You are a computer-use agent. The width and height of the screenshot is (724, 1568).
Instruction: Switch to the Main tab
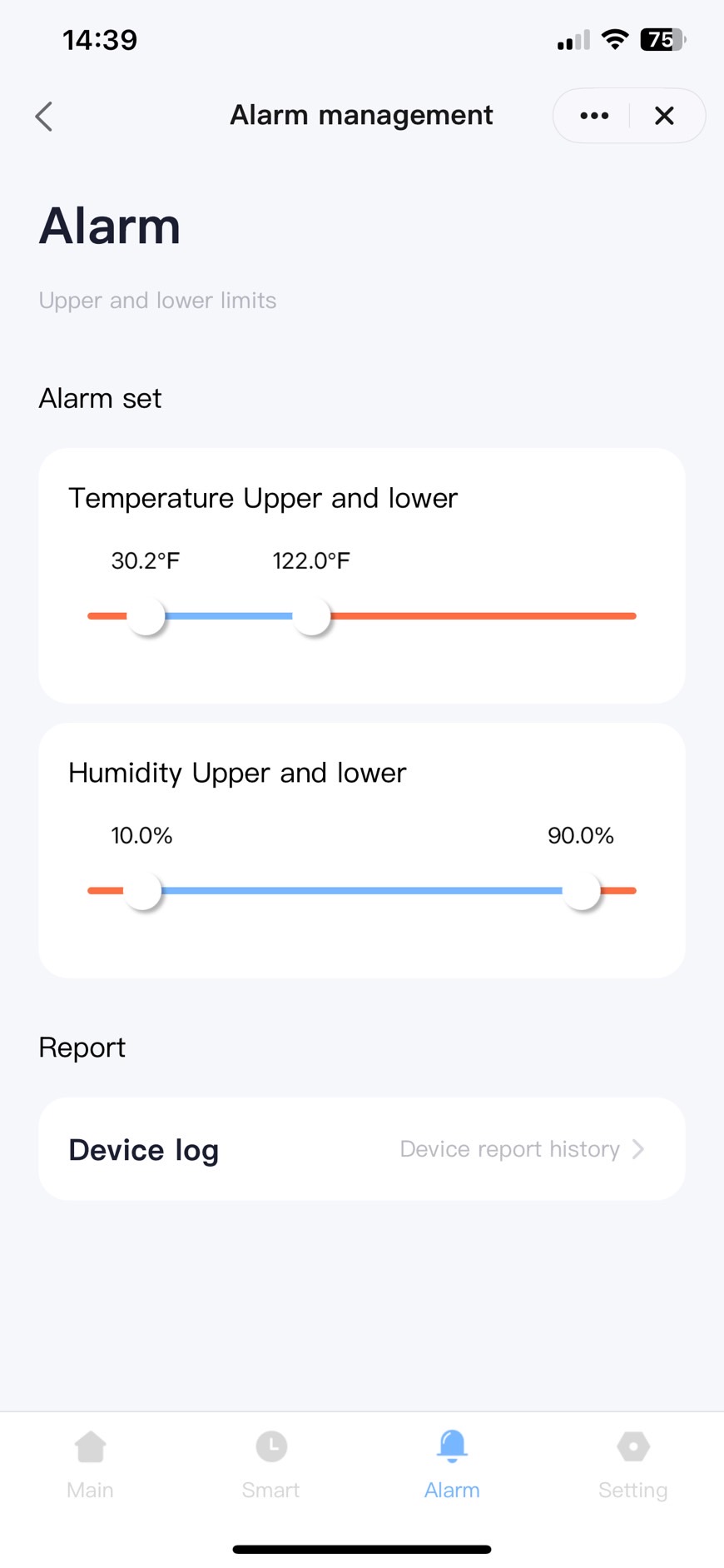coord(90,1465)
